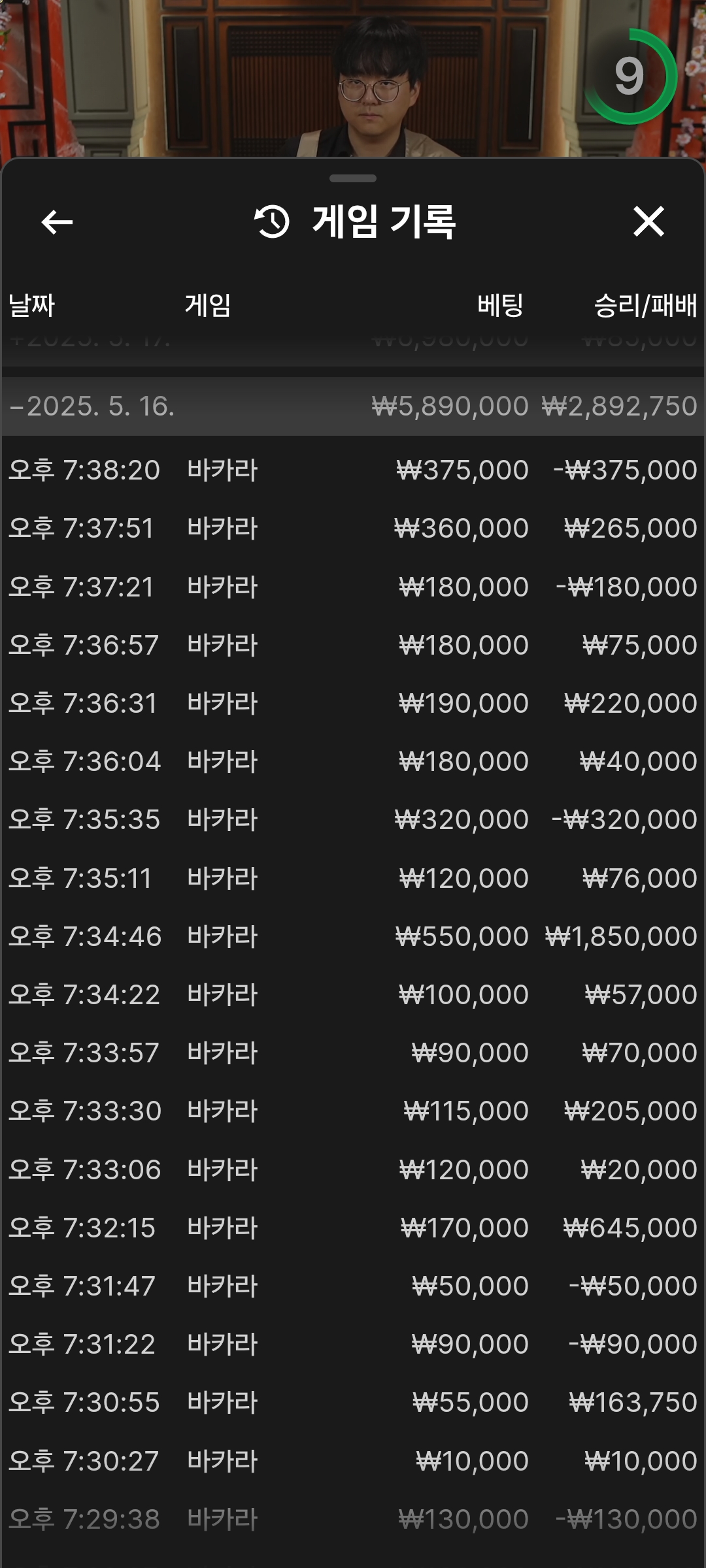Select the 7:35:35 baccarat round

[353, 819]
